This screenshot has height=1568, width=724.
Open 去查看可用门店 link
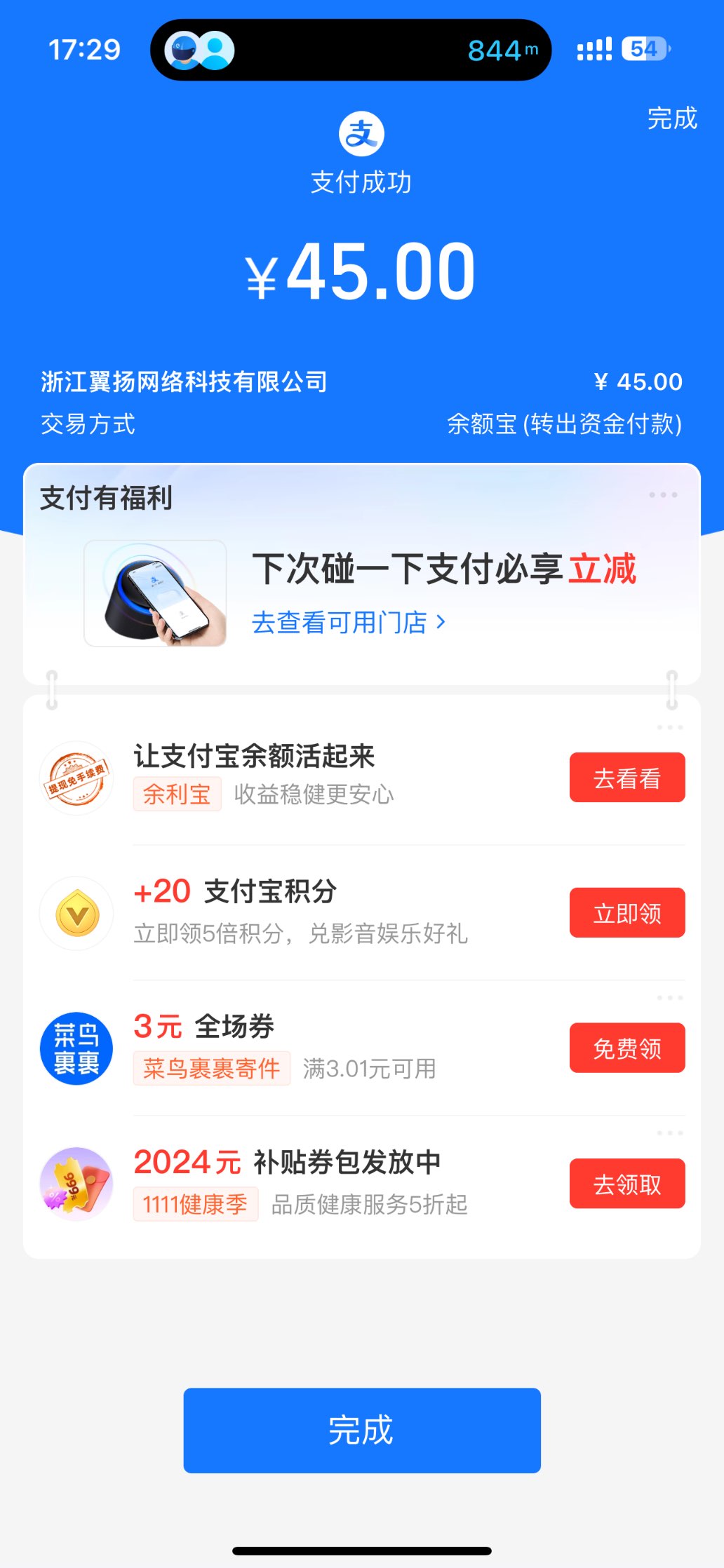pos(348,622)
